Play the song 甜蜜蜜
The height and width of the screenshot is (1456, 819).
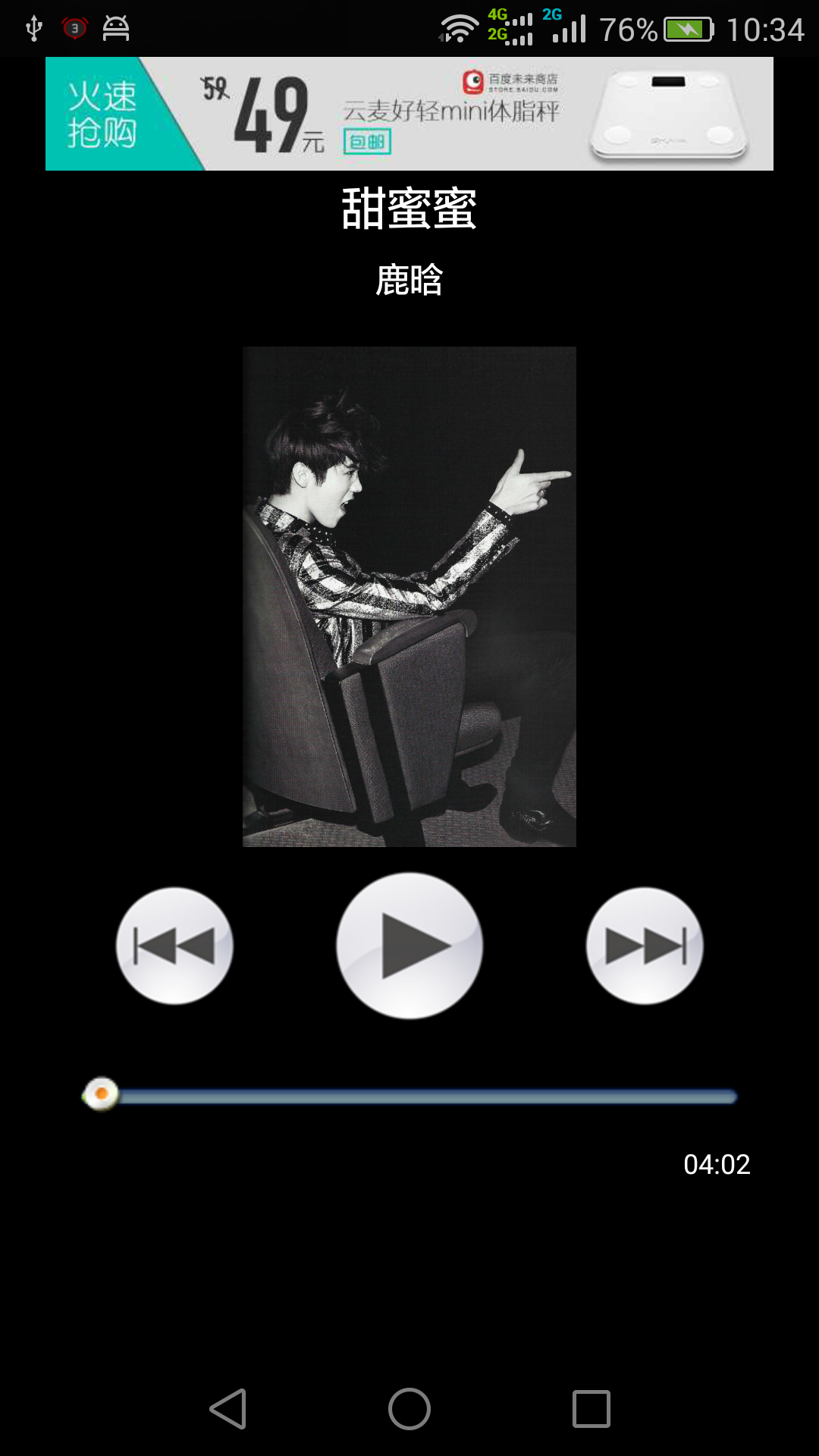coord(409,946)
